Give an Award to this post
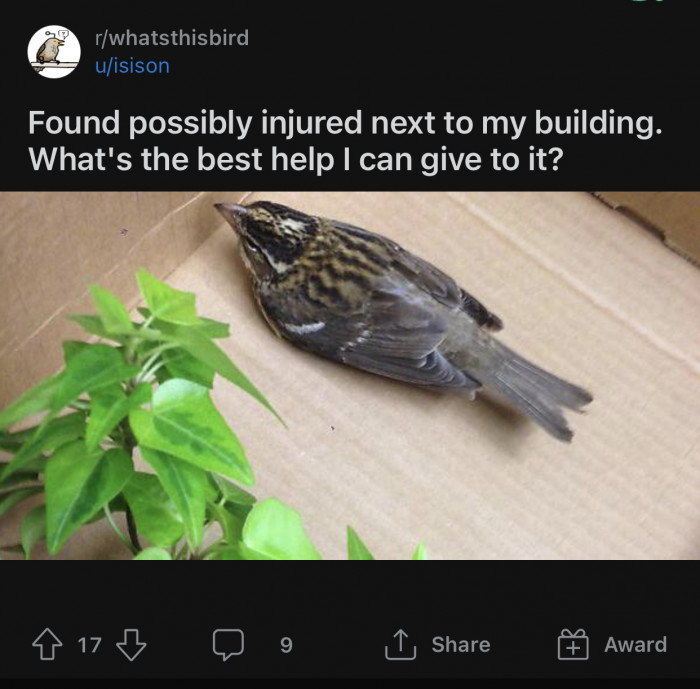This screenshot has width=700, height=689. (612, 645)
